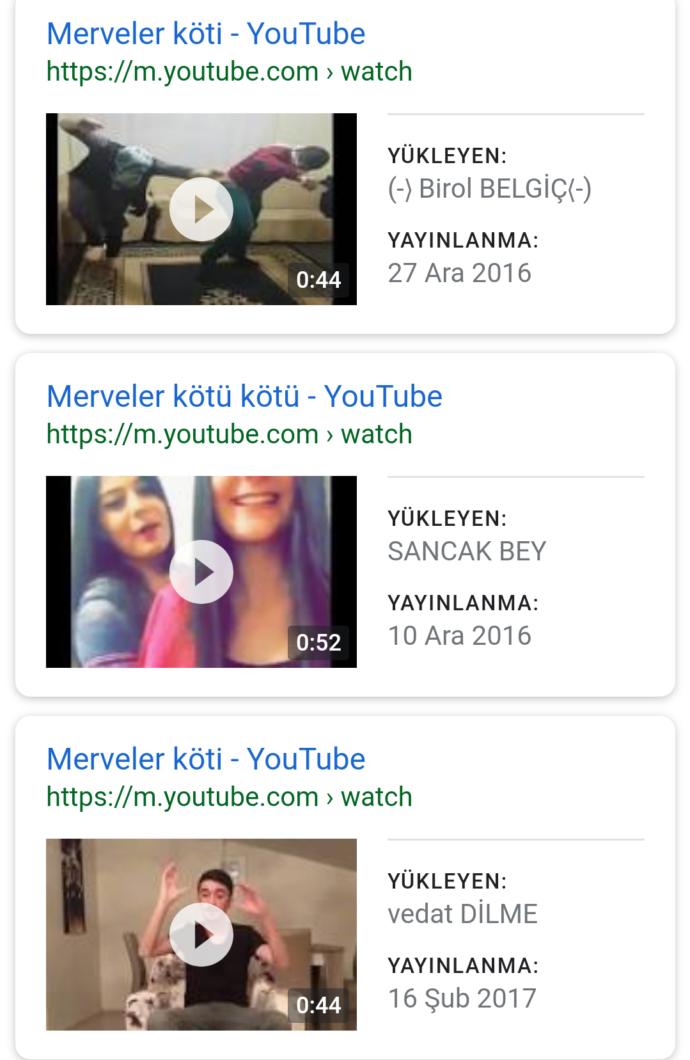Play the SANCAK BEY video thumbnail
This screenshot has width=690, height=1060.
[201, 572]
